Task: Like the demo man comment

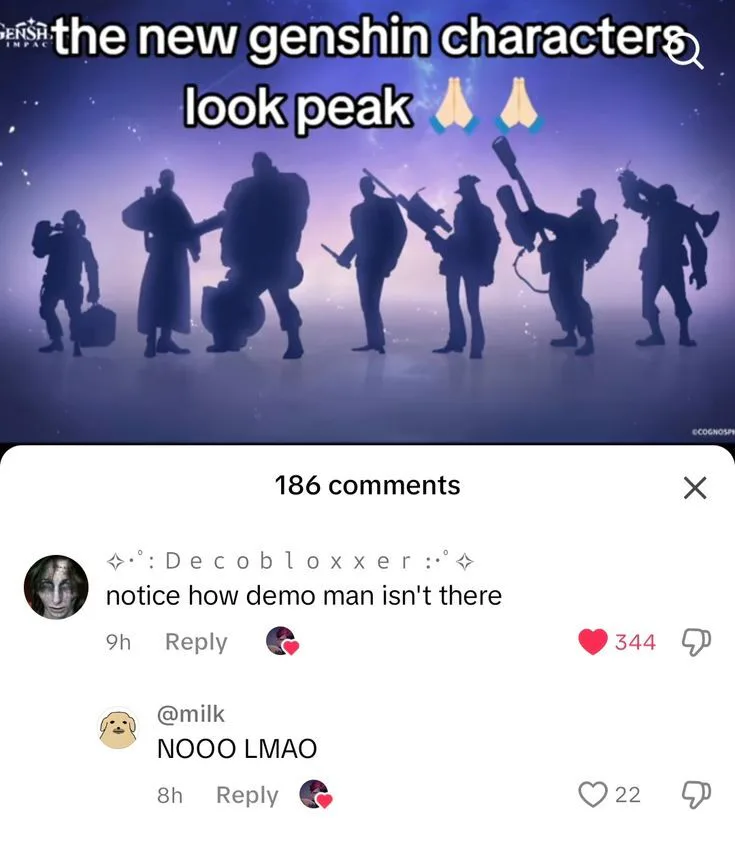Action: tap(593, 641)
